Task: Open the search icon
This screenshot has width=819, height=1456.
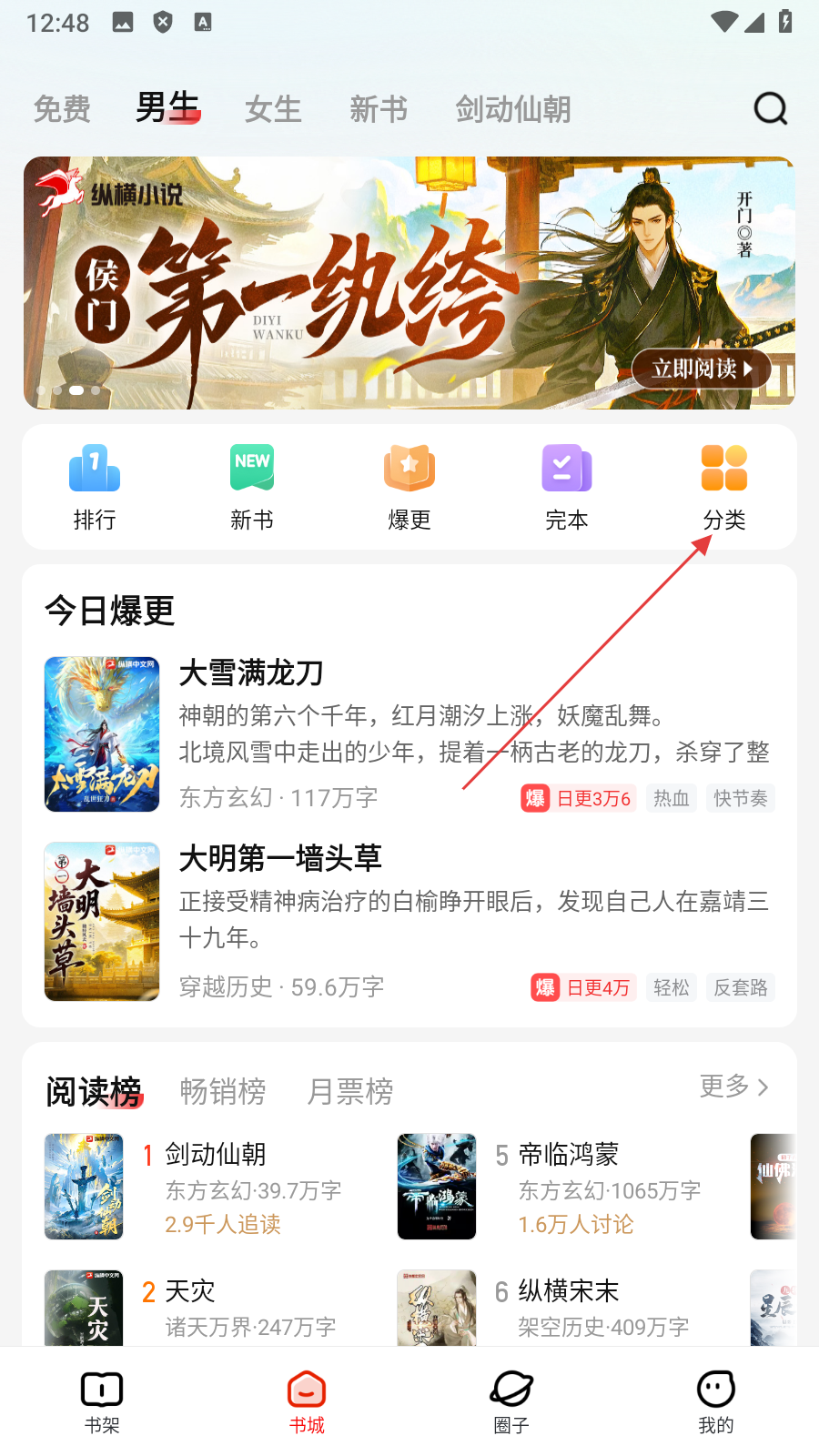Action: [770, 109]
